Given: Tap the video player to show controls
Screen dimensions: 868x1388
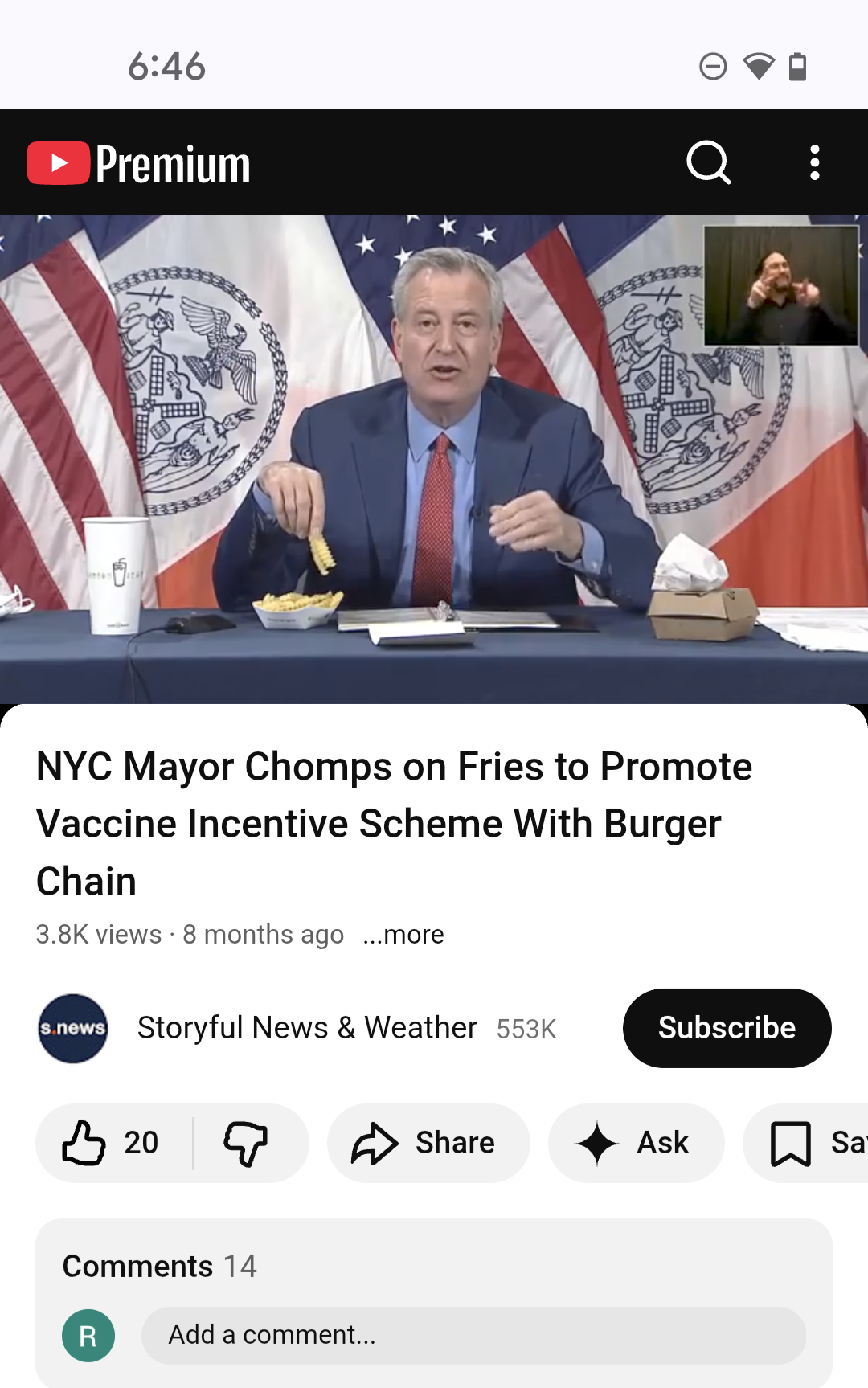Looking at the screenshot, I should (x=434, y=459).
